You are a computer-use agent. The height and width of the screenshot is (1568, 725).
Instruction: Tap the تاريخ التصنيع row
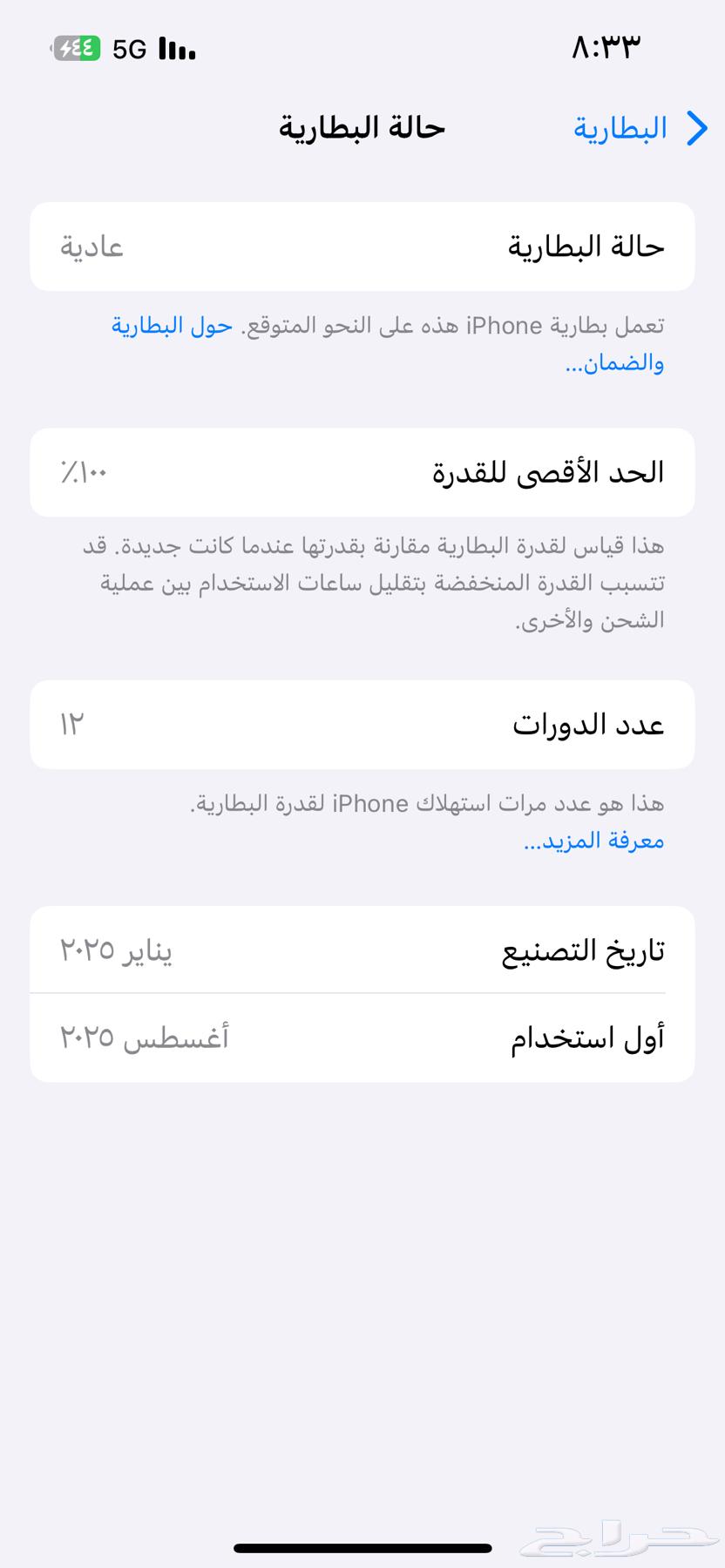tap(362, 950)
